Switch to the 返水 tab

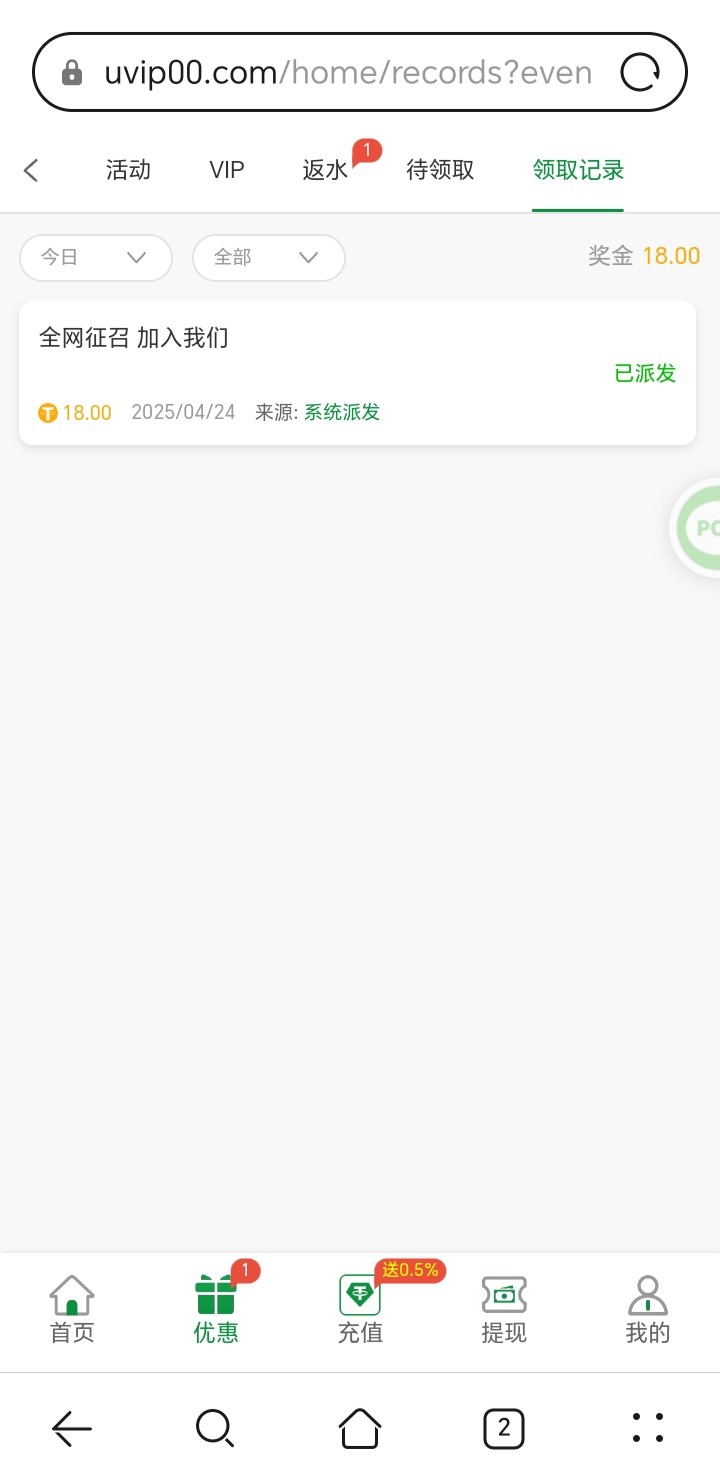coord(326,170)
